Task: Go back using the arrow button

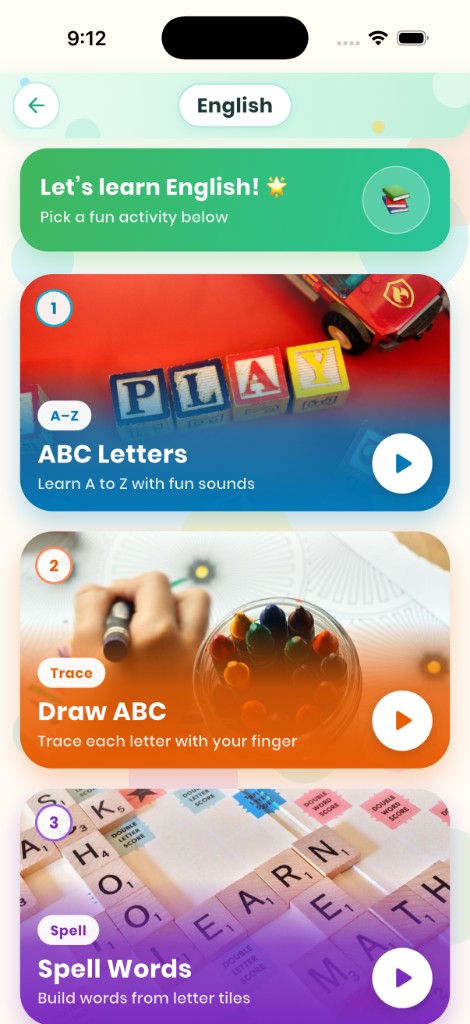Action: pos(37,105)
